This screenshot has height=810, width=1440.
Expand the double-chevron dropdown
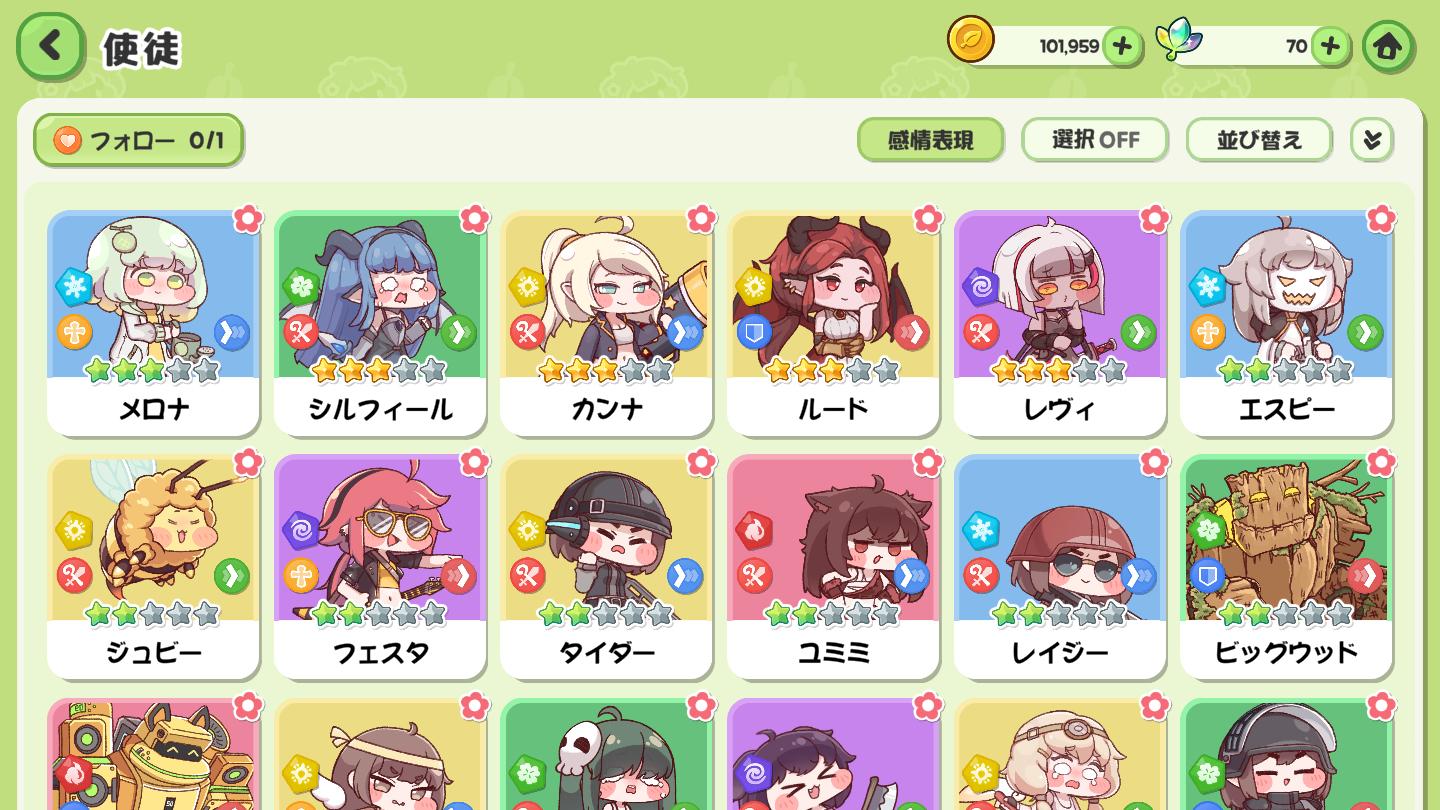pos(1372,140)
